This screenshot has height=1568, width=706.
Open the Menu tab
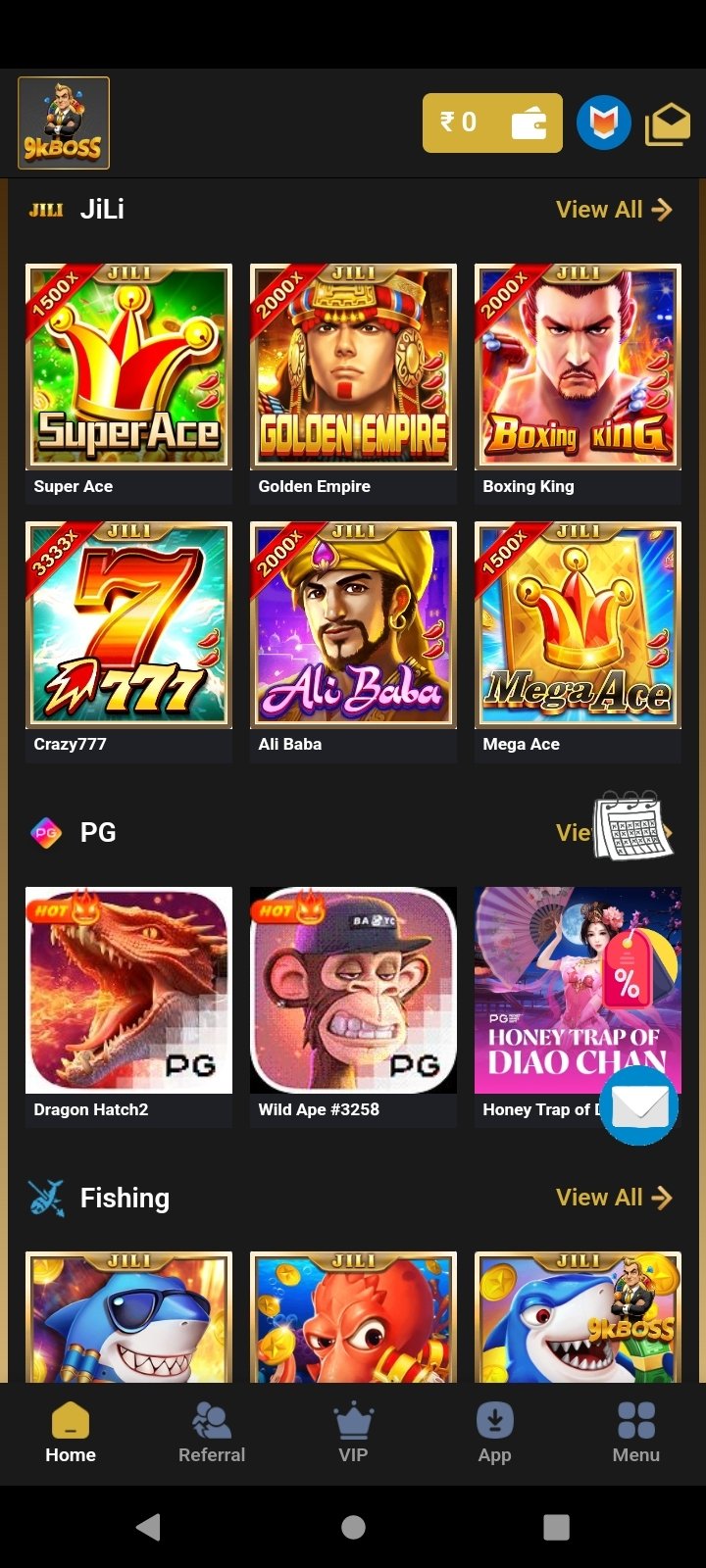tap(635, 1433)
